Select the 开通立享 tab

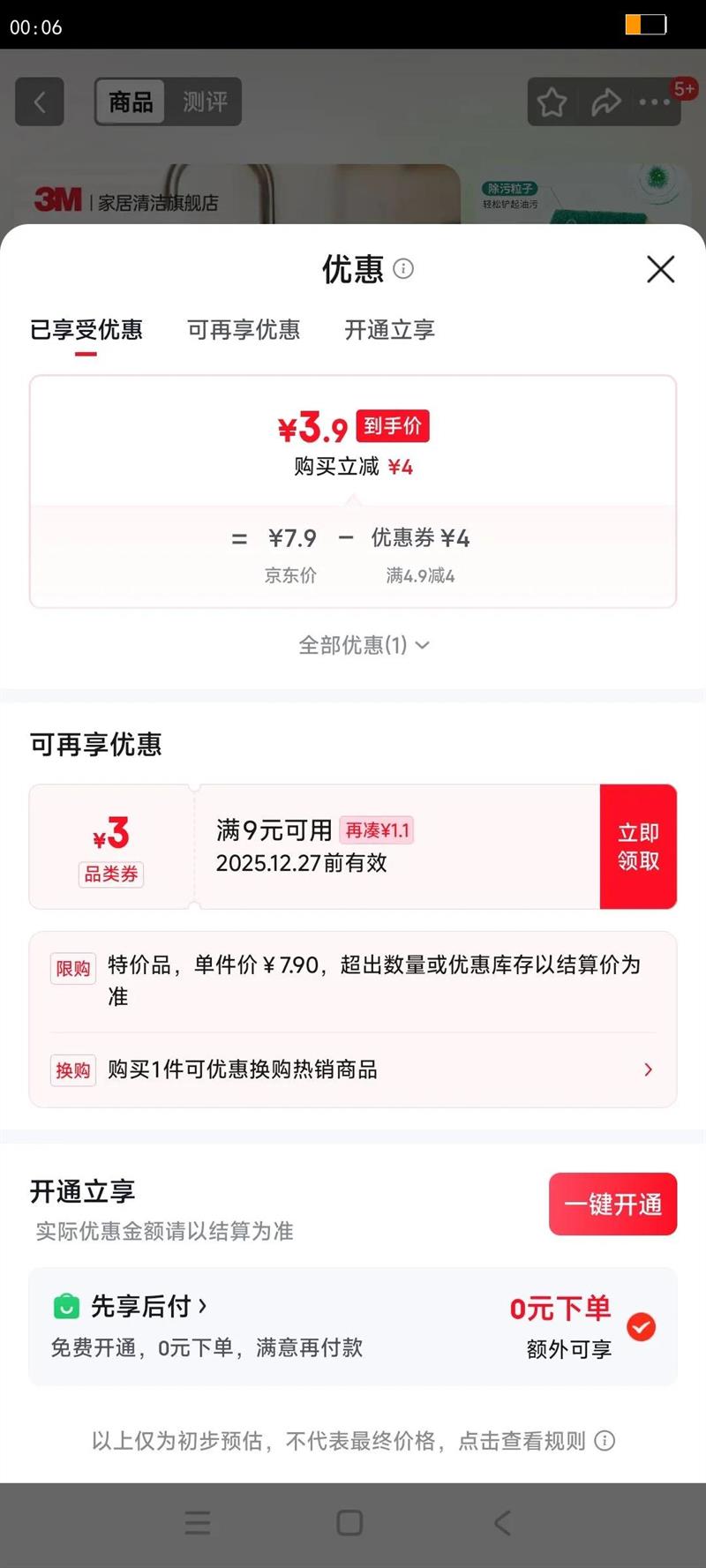click(x=389, y=329)
